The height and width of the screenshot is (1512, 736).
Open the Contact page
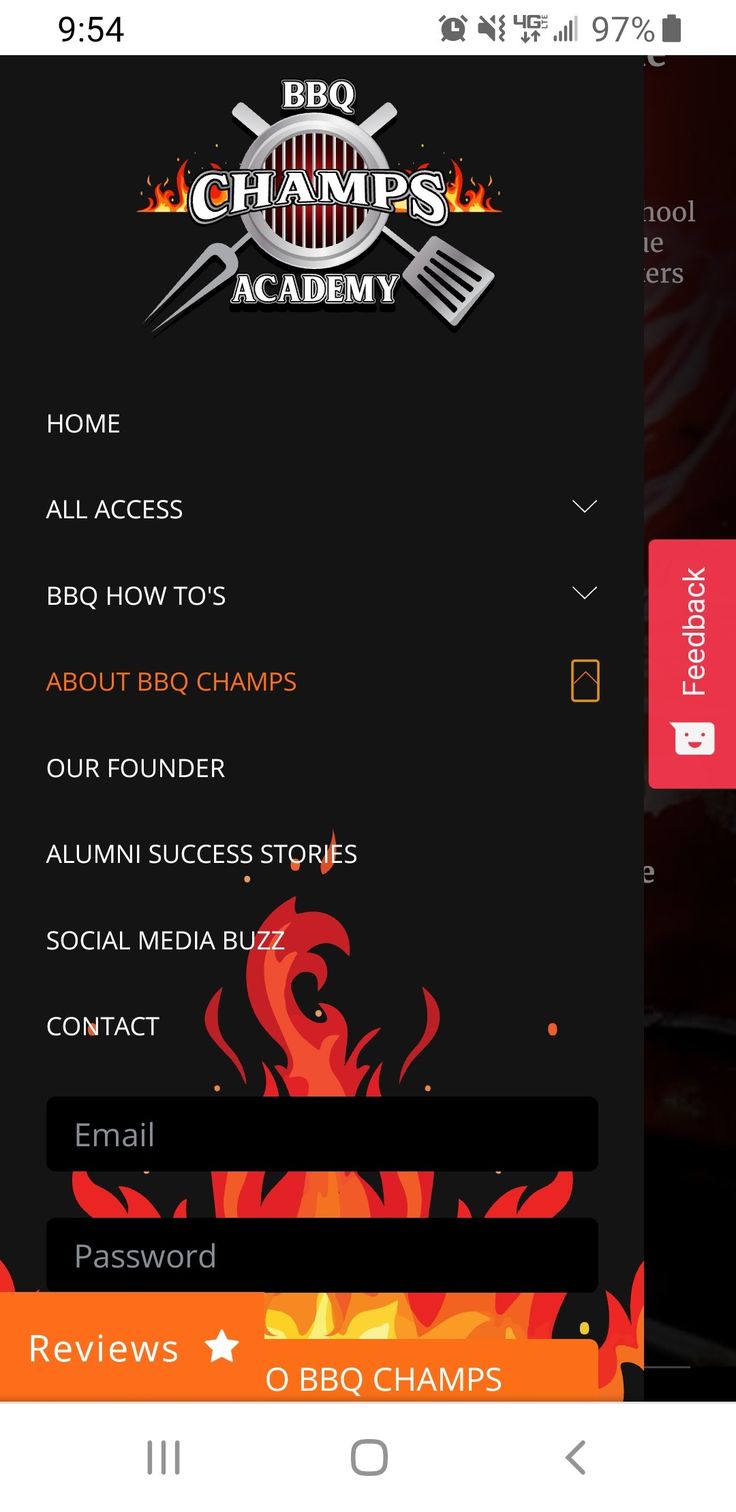(x=102, y=1025)
